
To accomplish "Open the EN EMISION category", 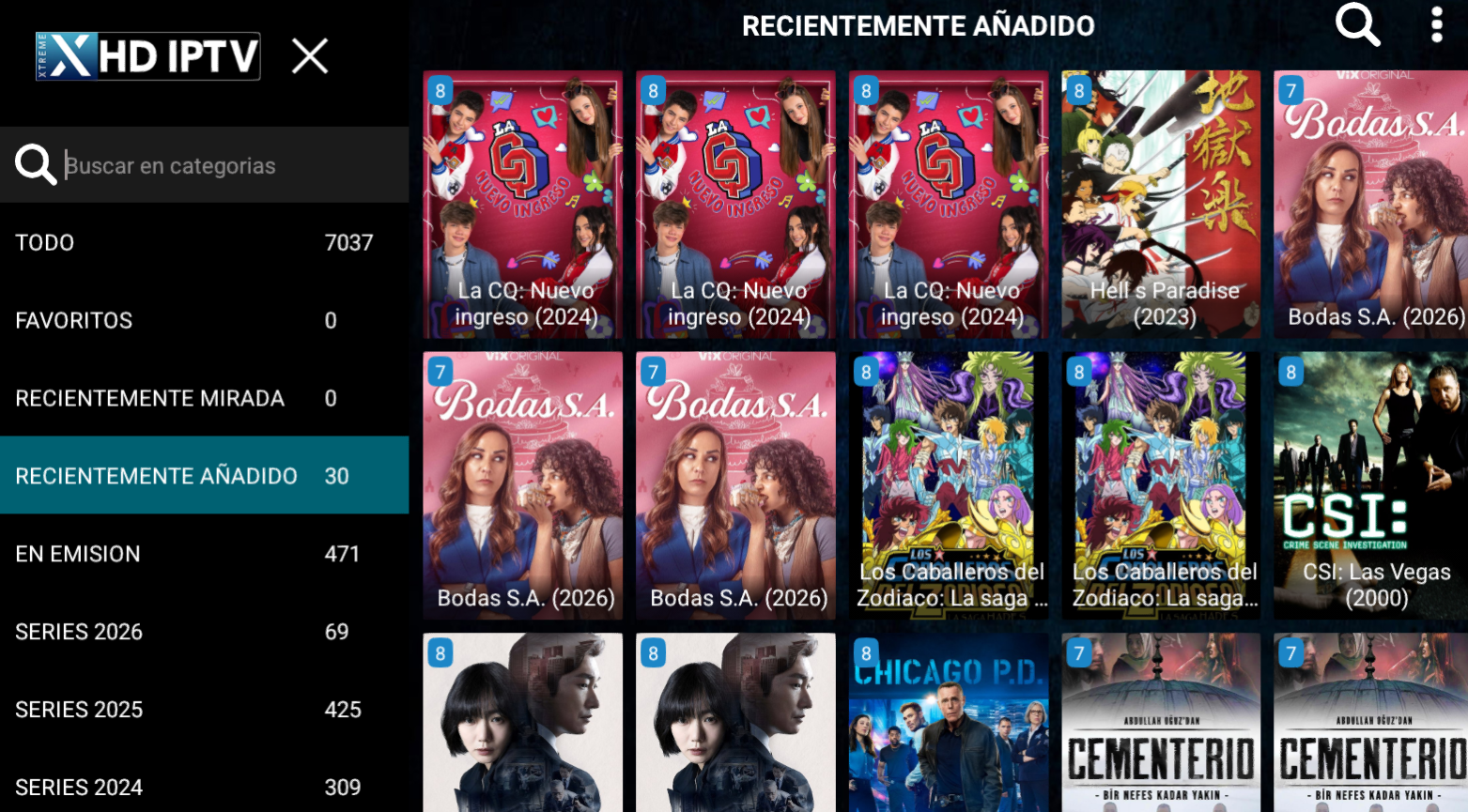I will click(204, 554).
